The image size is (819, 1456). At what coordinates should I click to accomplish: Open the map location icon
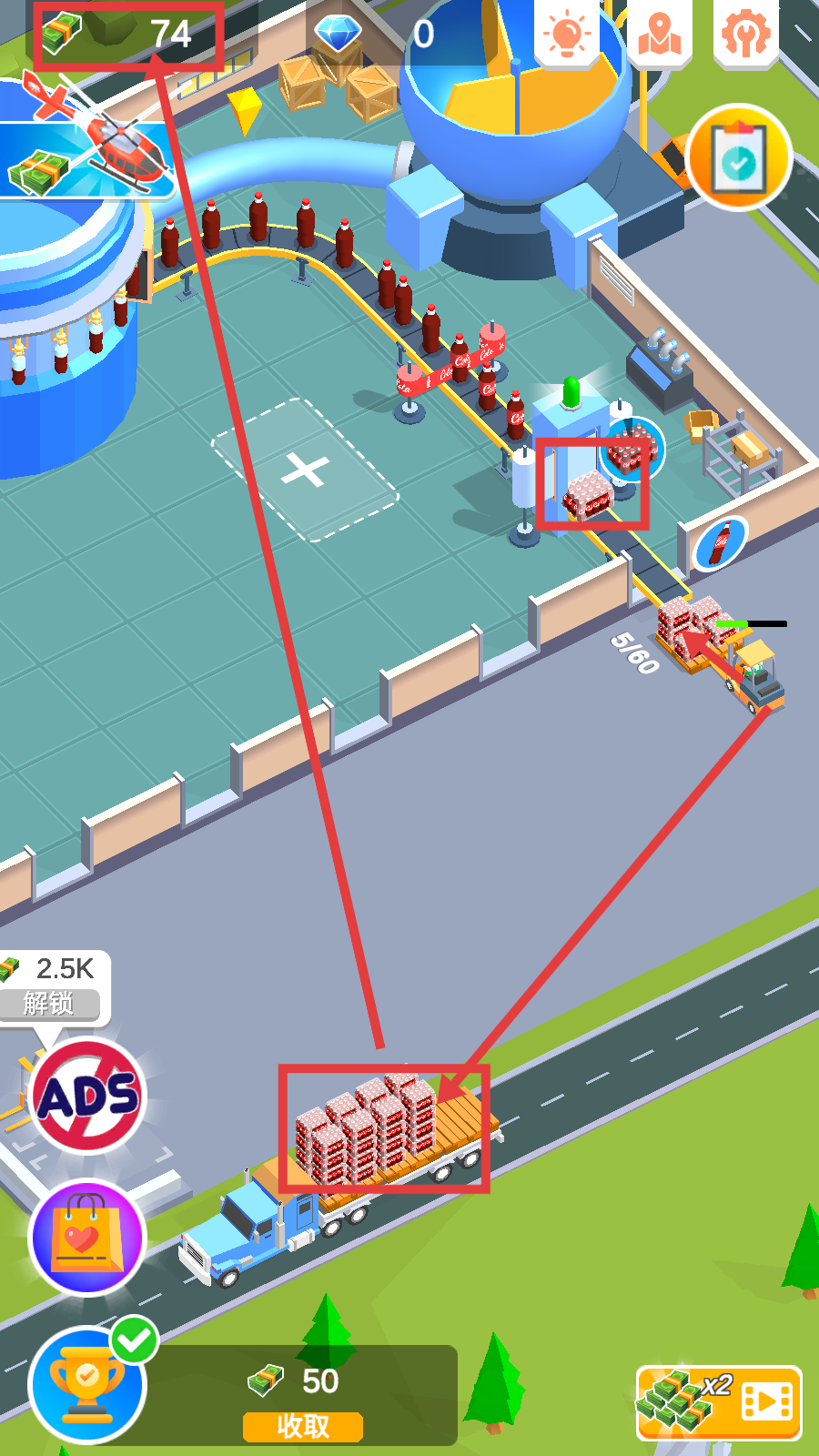coord(659,33)
